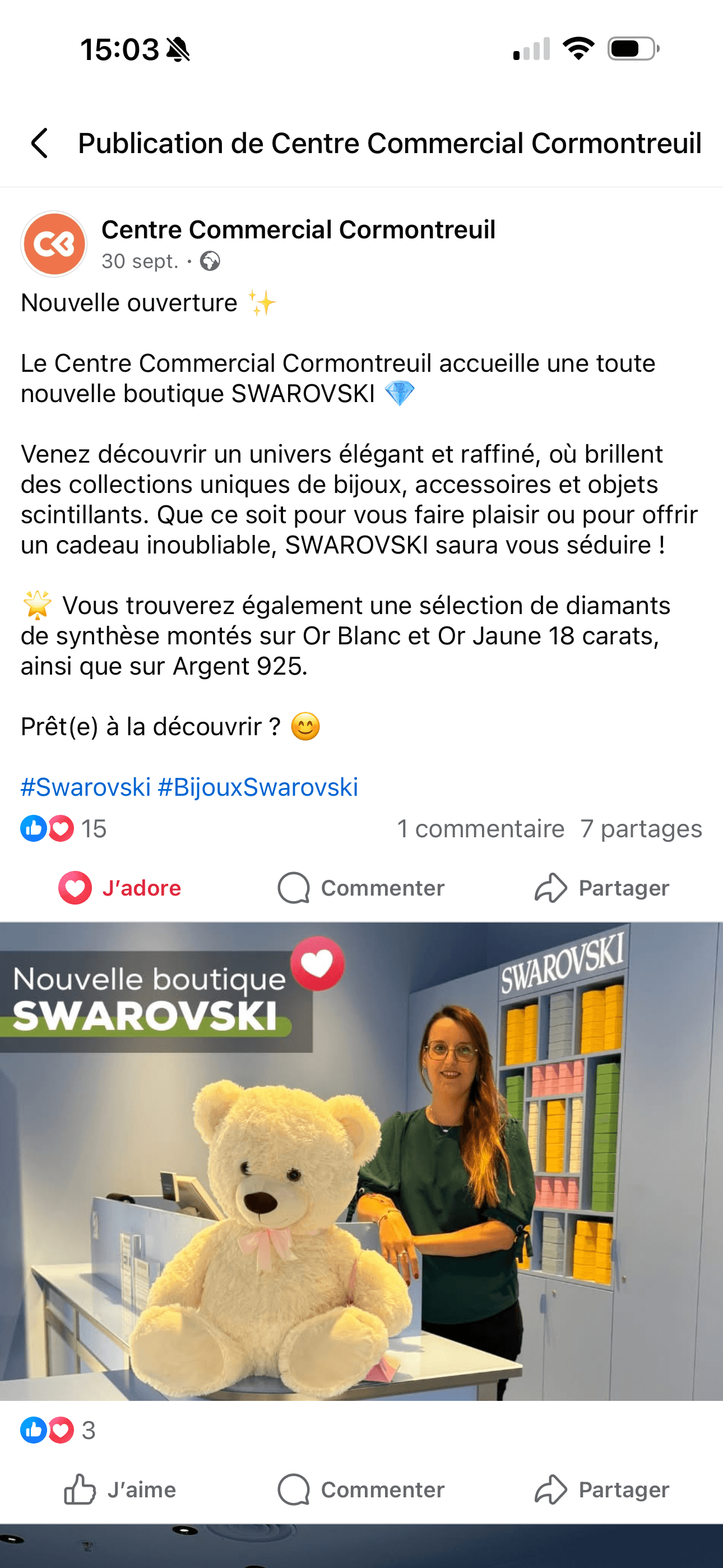
Task: Remove the J'adore reaction on the post
Action: [120, 888]
